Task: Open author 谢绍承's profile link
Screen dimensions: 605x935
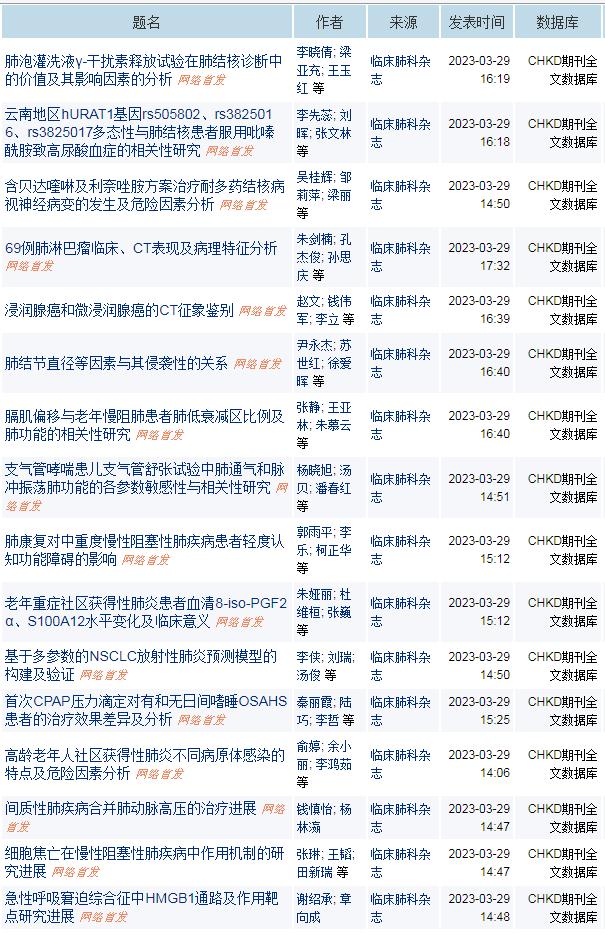Action: [315, 899]
